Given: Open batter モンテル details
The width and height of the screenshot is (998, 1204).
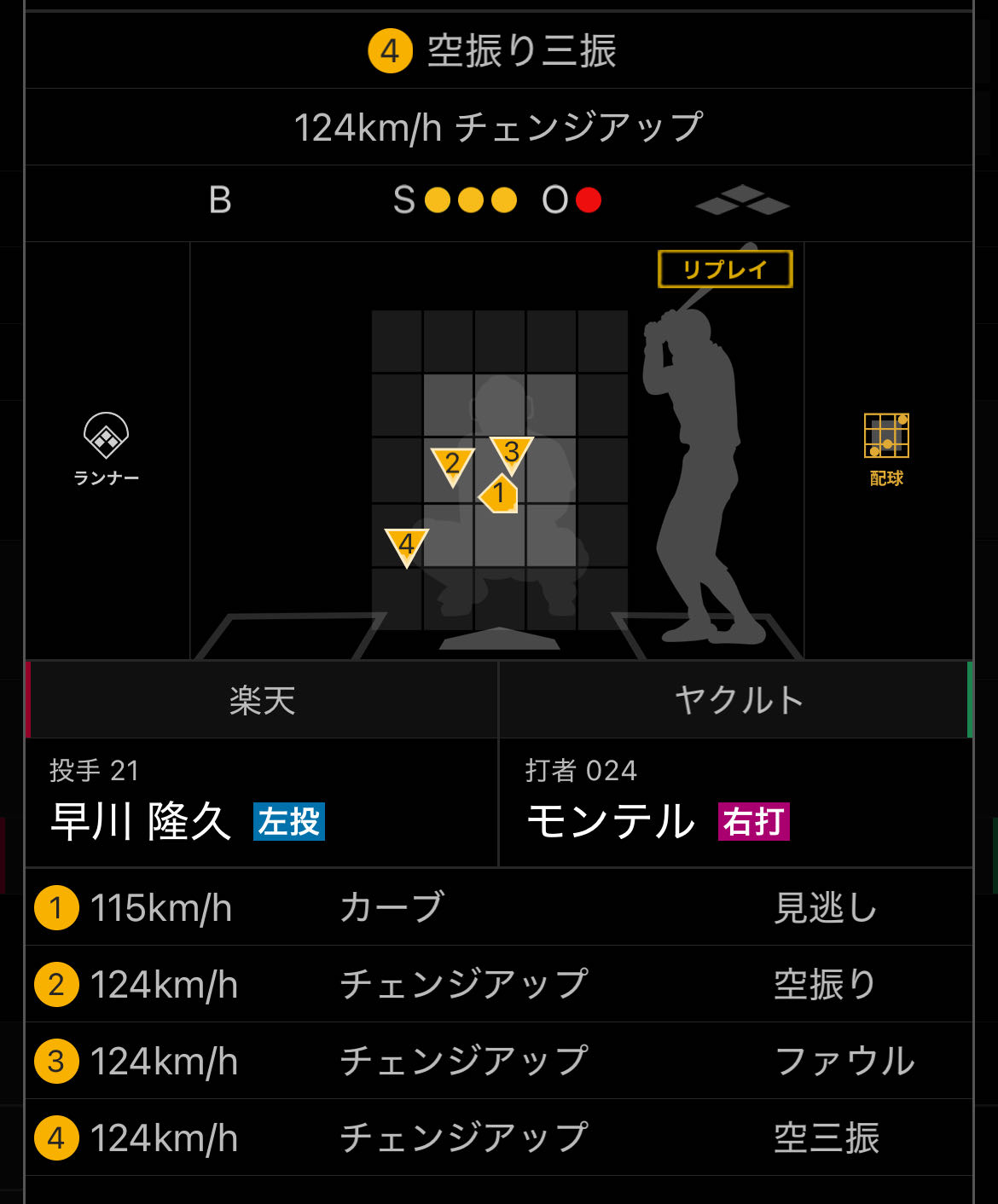Looking at the screenshot, I should click(736, 803).
